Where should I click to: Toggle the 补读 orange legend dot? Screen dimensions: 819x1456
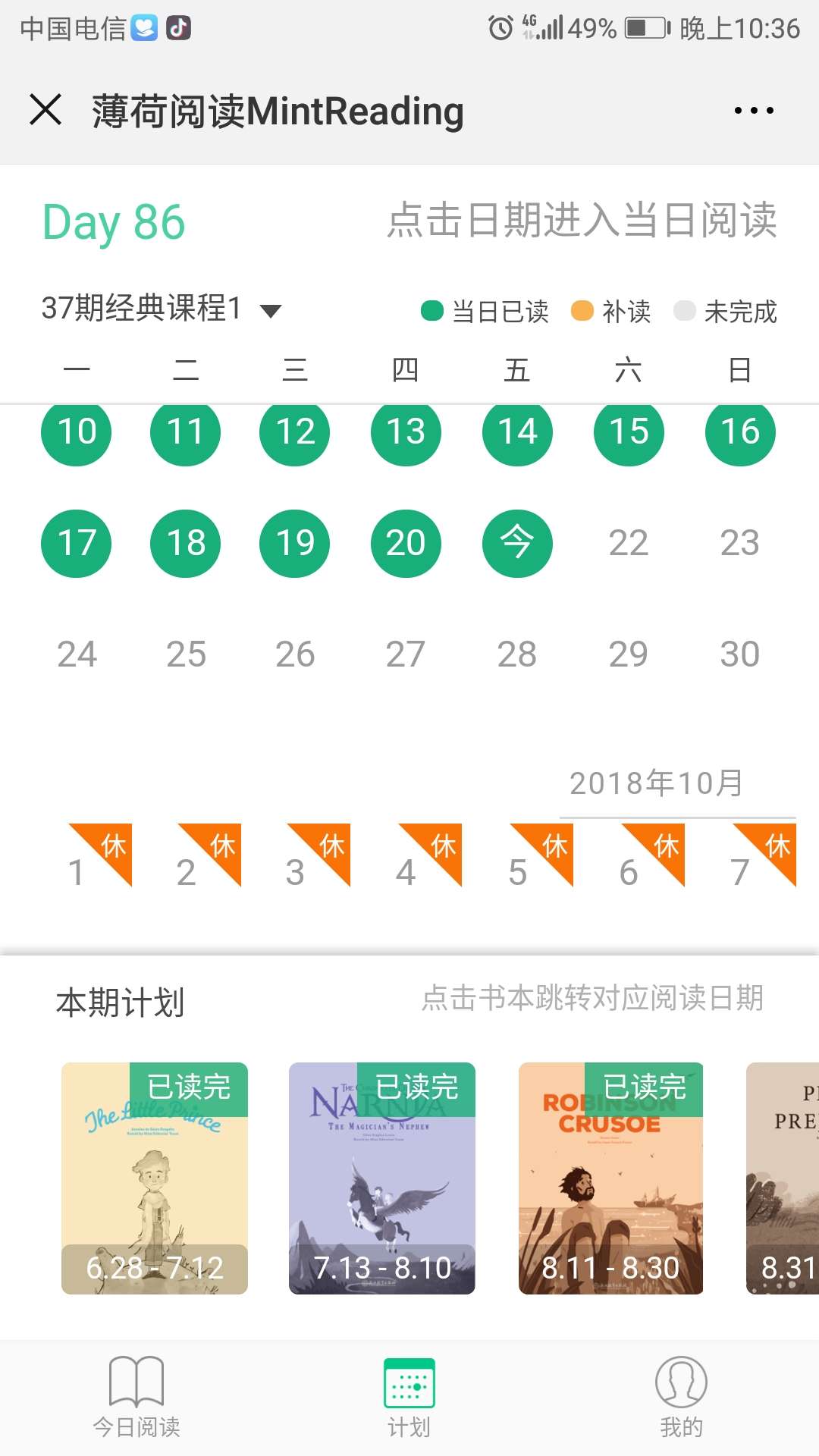pyautogui.click(x=582, y=311)
